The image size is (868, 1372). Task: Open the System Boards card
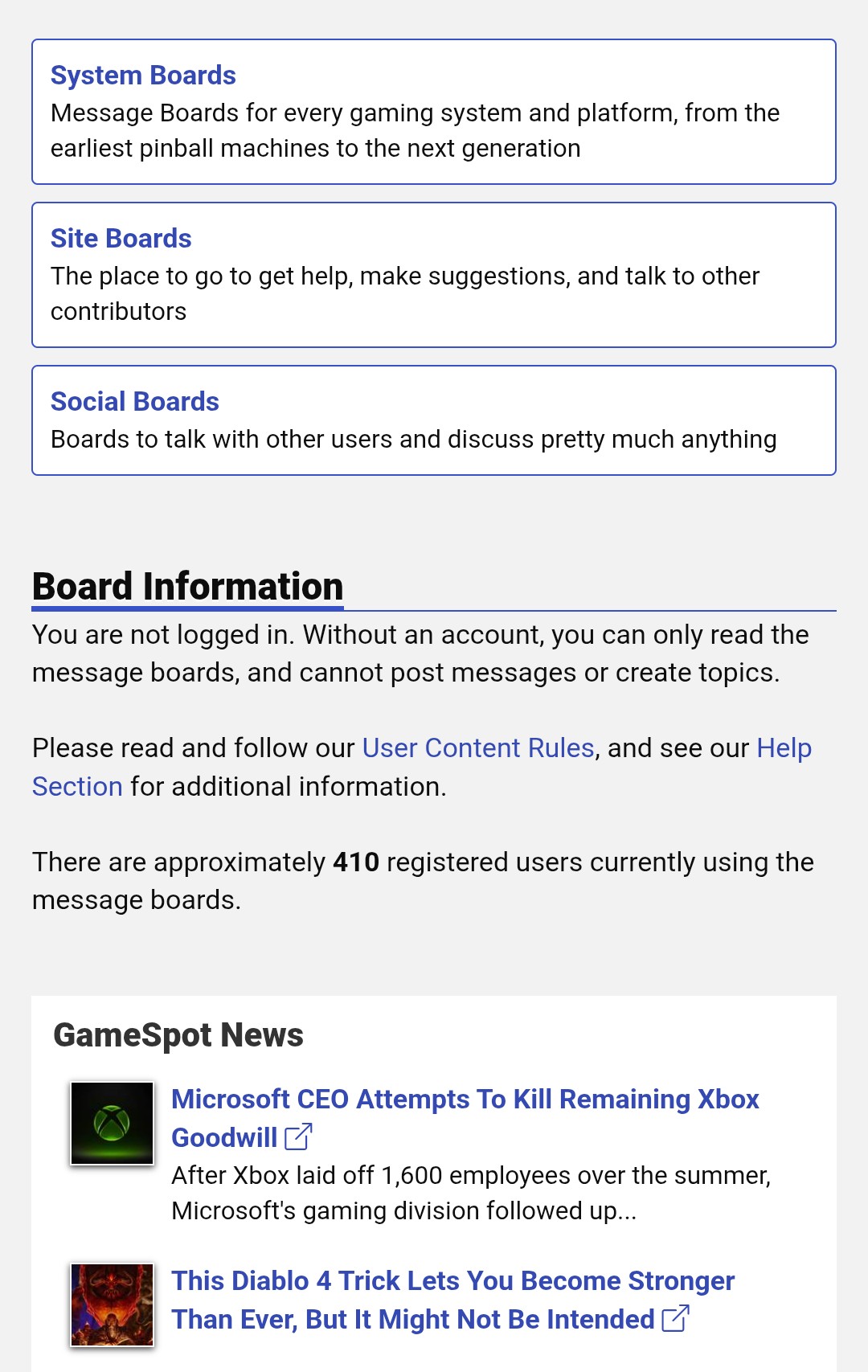pyautogui.click(x=434, y=112)
